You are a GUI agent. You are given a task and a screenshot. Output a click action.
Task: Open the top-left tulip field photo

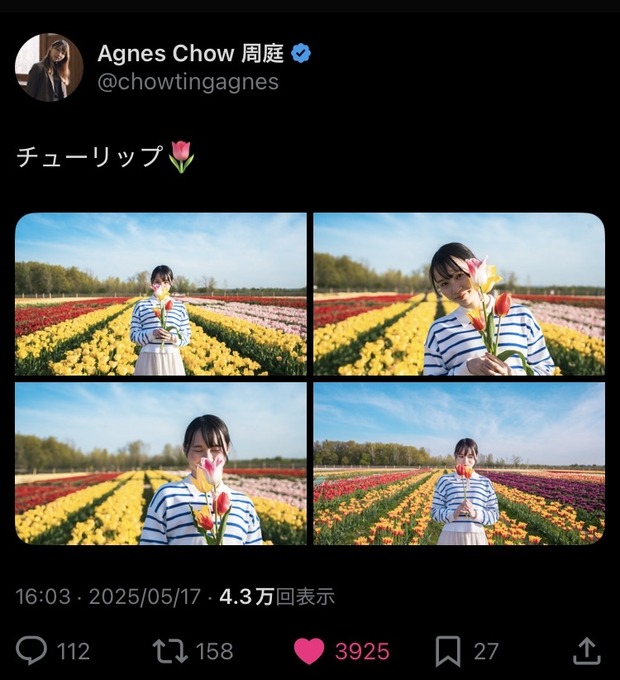(161, 294)
